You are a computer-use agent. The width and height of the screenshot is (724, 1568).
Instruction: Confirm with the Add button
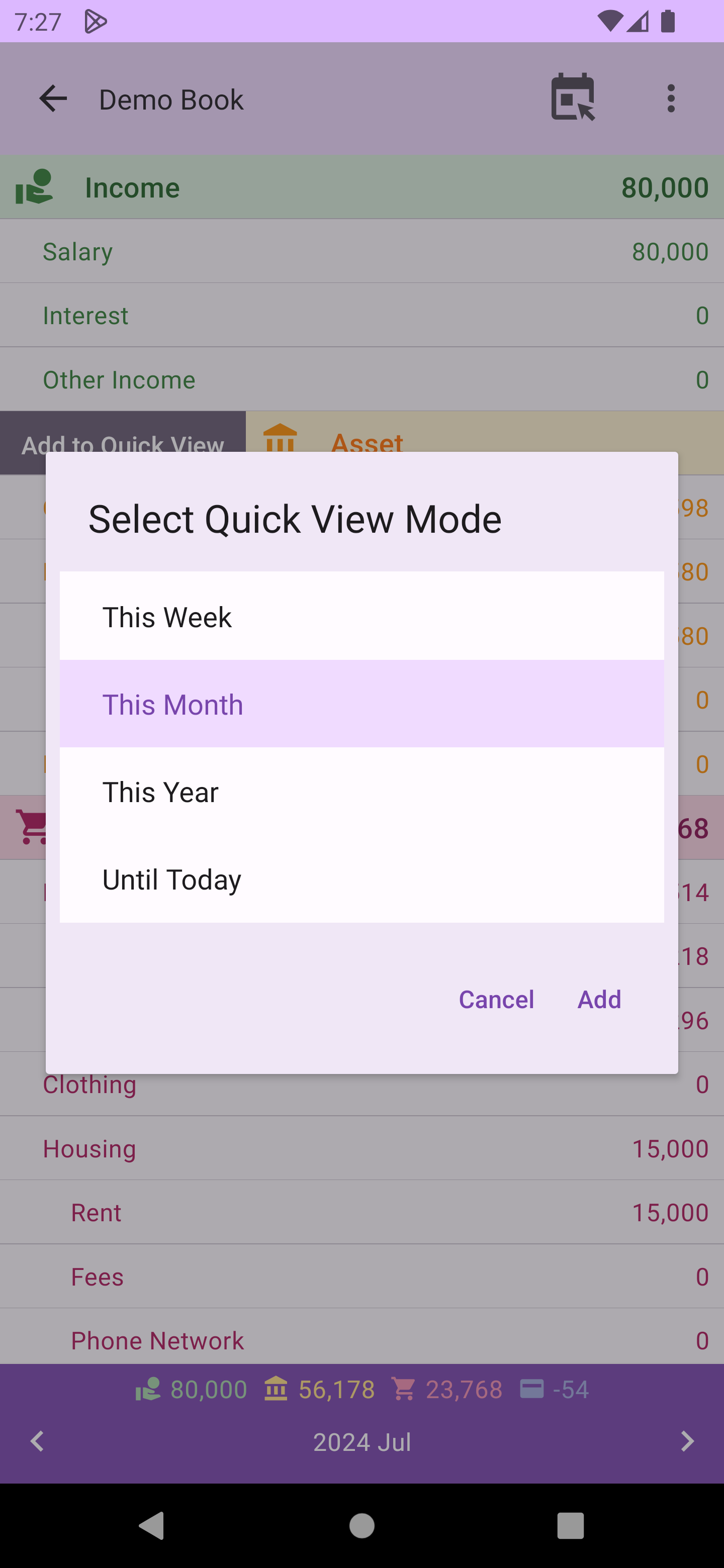point(599,1000)
